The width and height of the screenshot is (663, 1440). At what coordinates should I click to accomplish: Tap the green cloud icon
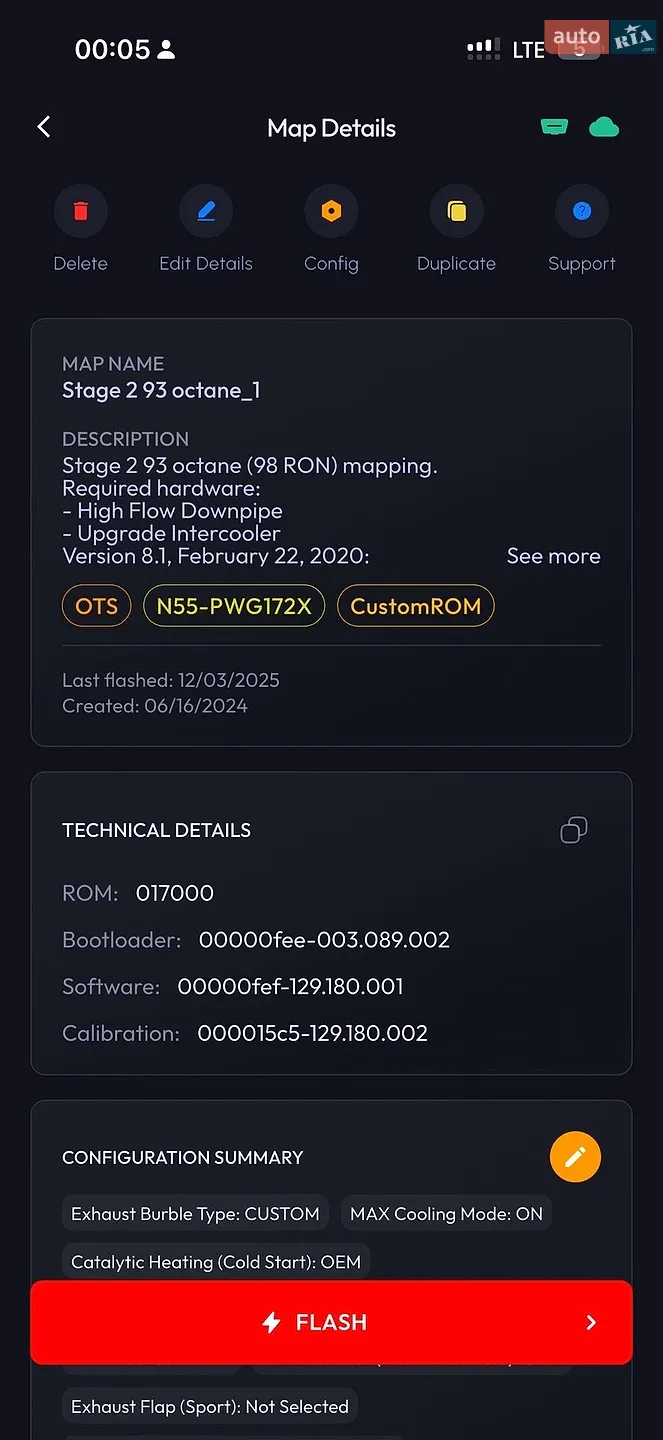tap(604, 128)
